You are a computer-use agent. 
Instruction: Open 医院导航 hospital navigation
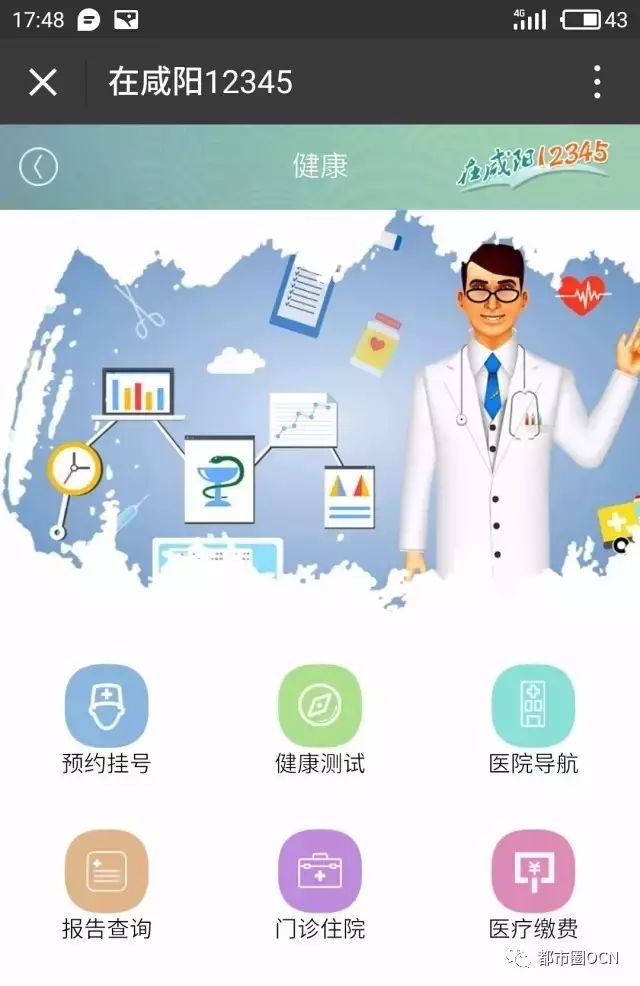point(533,706)
